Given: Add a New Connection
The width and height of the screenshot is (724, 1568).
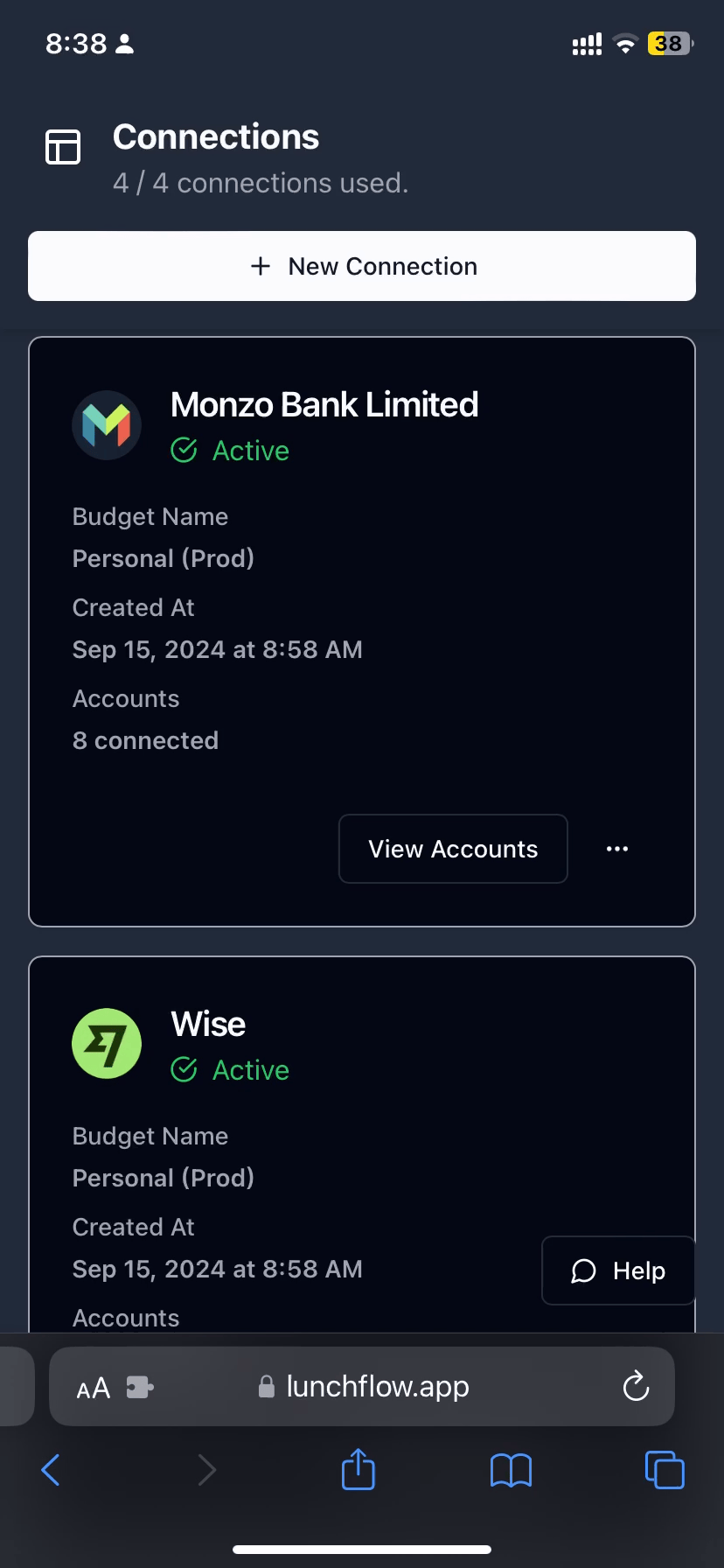Looking at the screenshot, I should coord(362,266).
